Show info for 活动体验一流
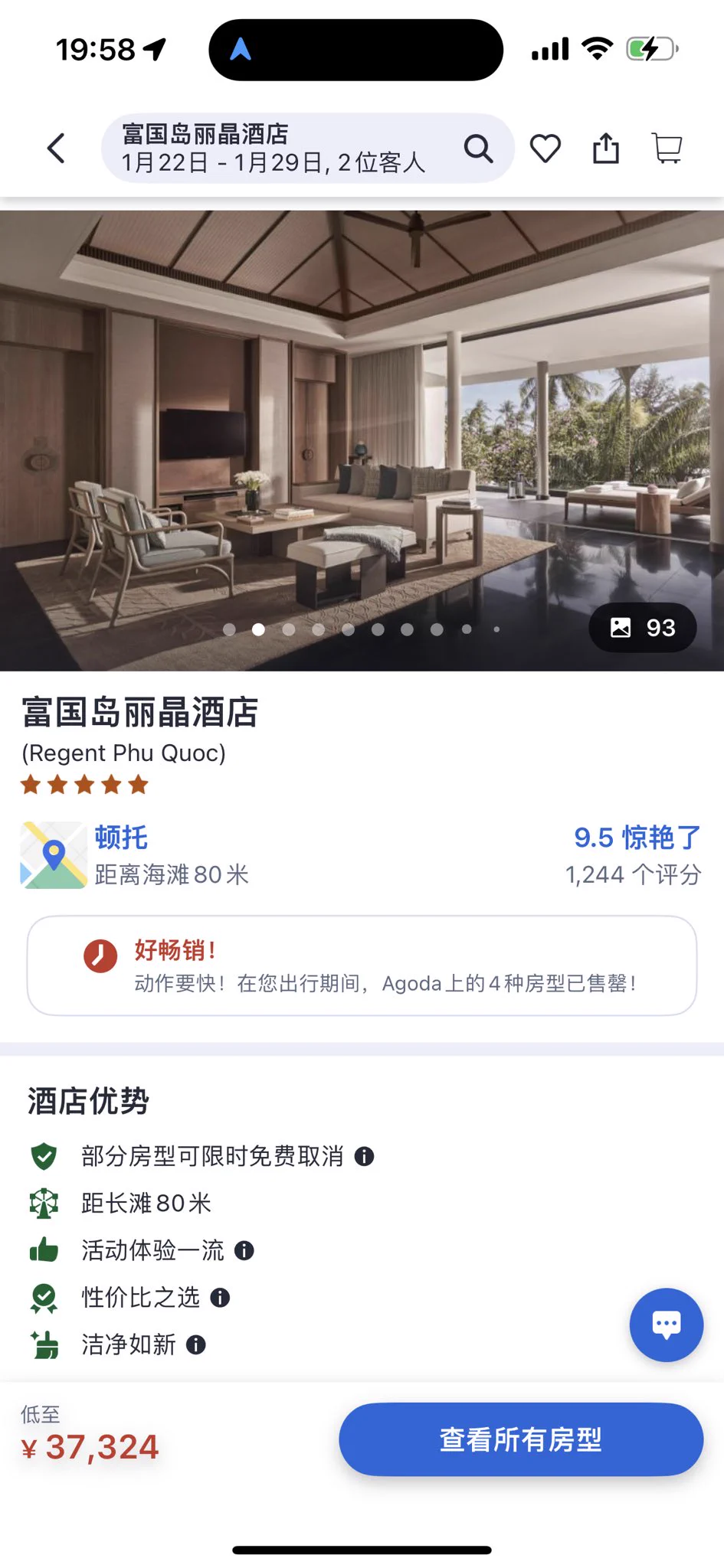The height and width of the screenshot is (1568, 724). point(244,1250)
